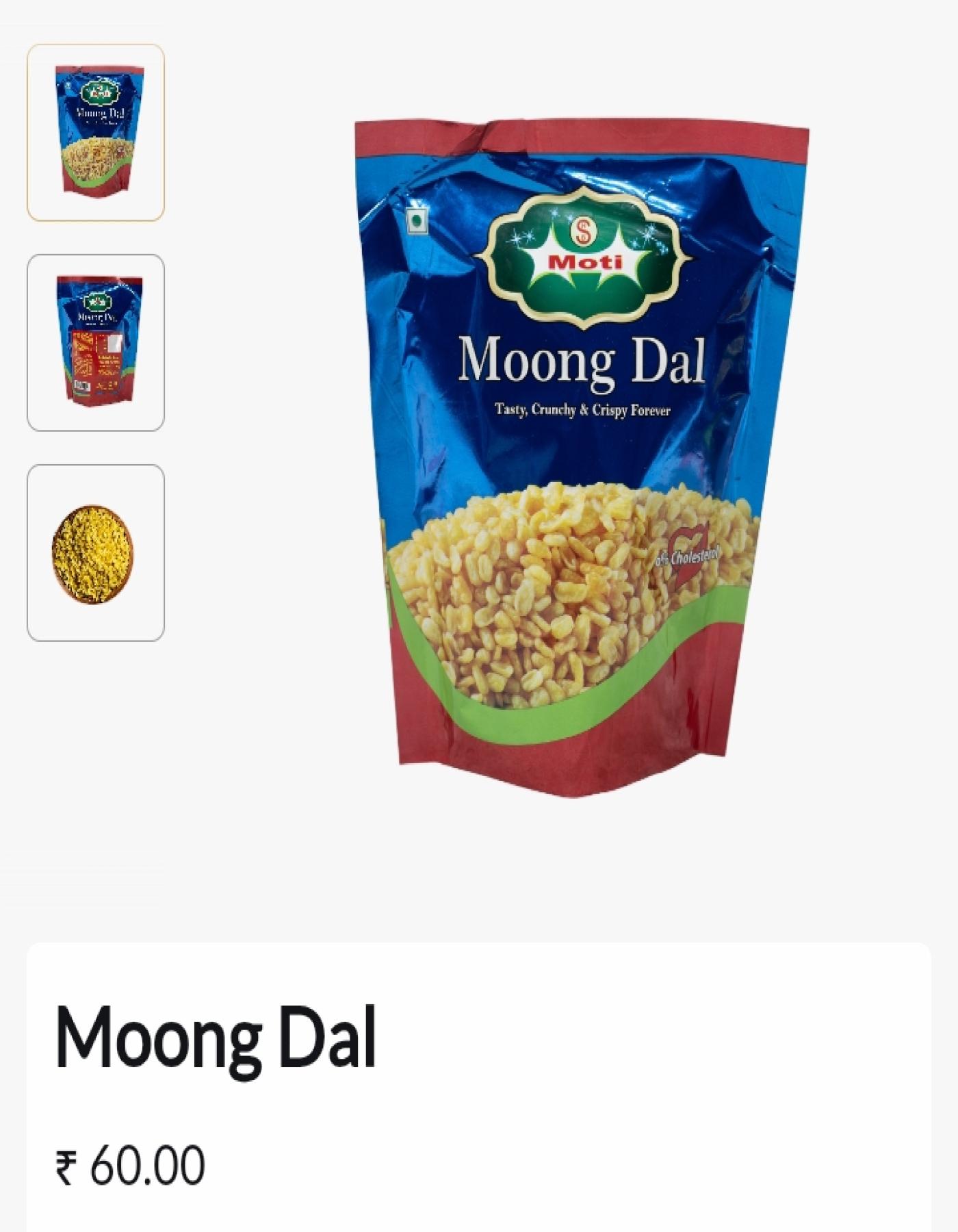
Task: Open the third thumbnail with moong dal bowl
Action: pyautogui.click(x=96, y=553)
